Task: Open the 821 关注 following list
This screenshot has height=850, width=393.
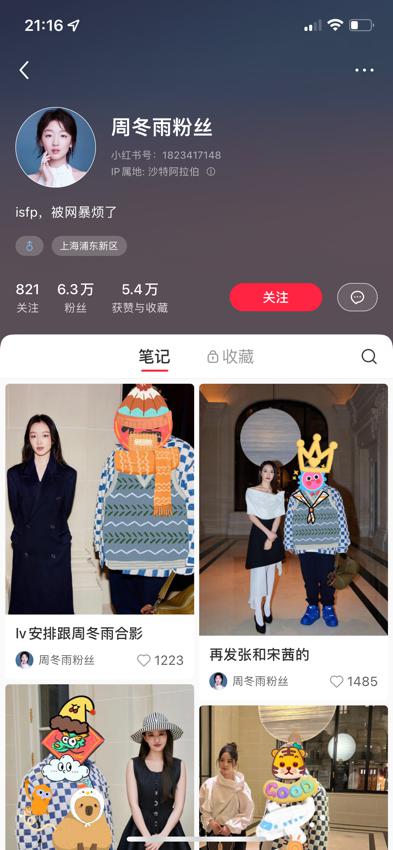Action: coord(27,298)
